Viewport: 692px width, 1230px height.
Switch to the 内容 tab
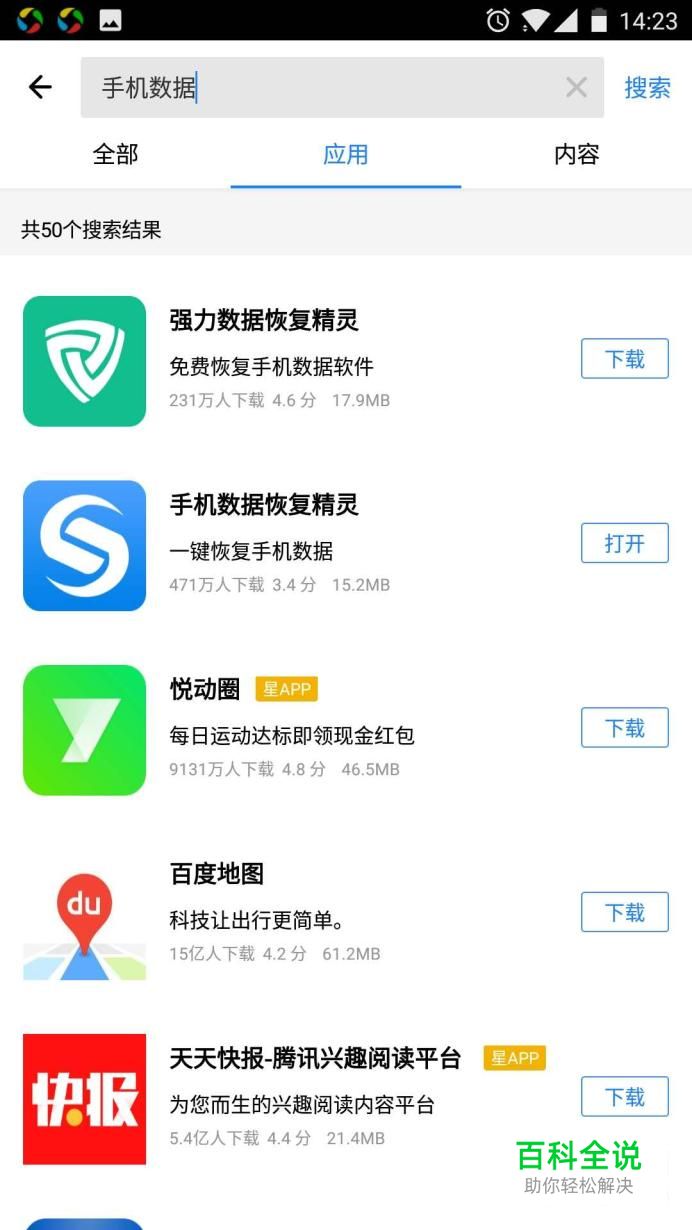tap(576, 155)
